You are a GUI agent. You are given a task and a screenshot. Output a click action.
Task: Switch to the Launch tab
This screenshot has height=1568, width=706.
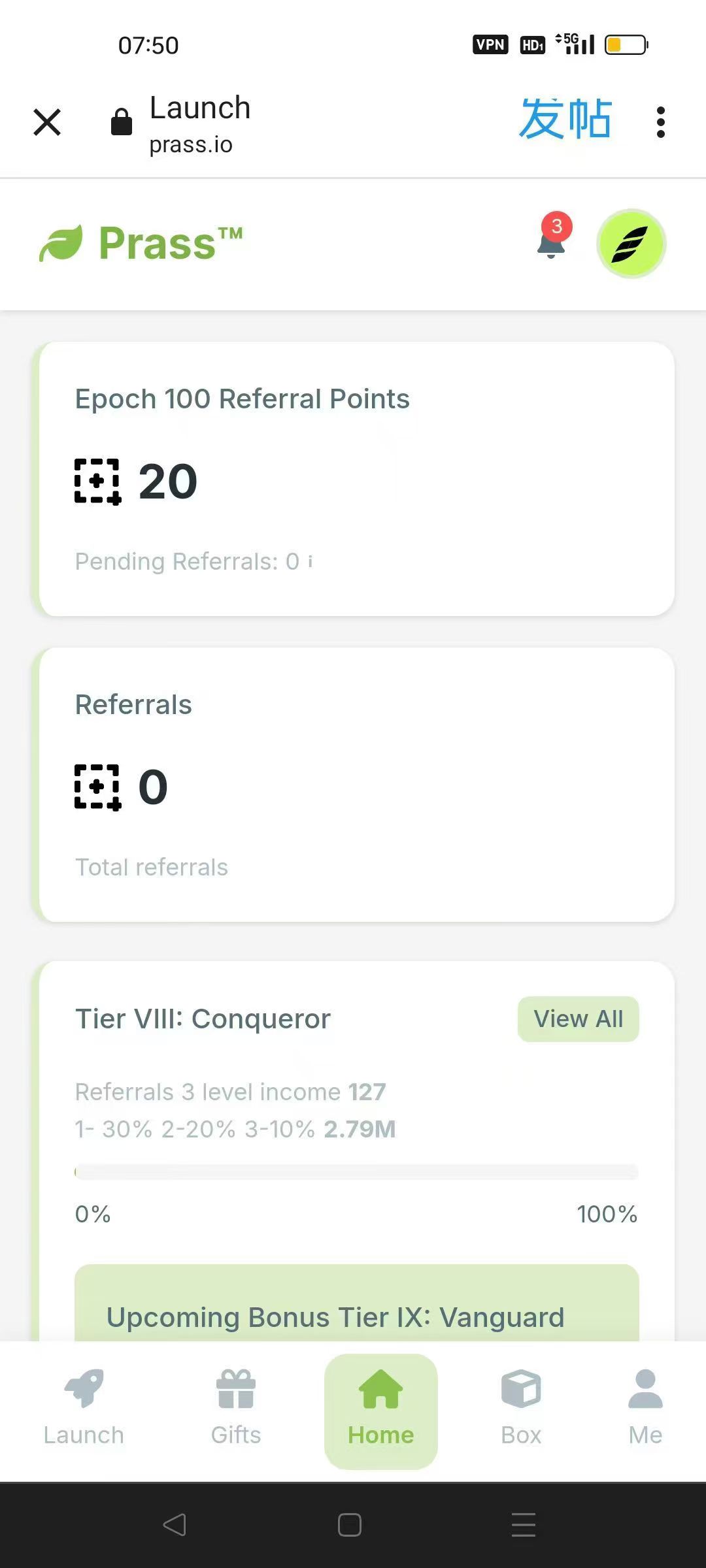coord(84,1409)
